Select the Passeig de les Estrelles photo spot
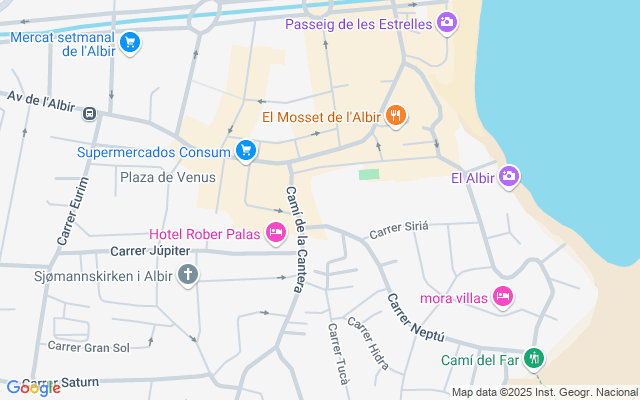 [447, 22]
